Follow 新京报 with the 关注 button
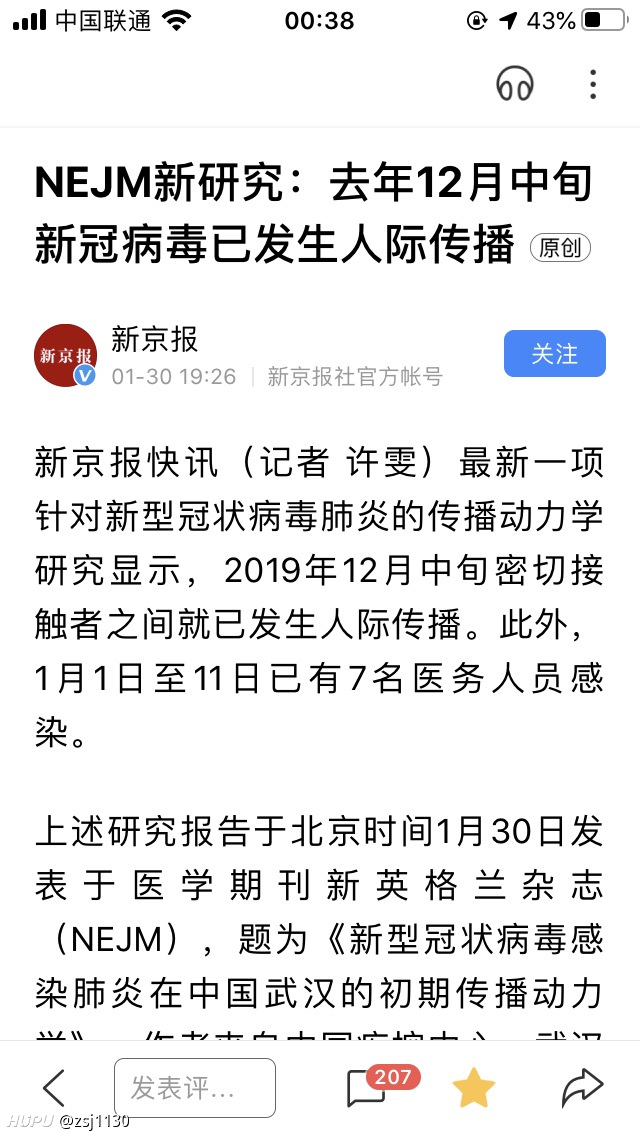Screen dimensions: 640x1136 tap(554, 354)
